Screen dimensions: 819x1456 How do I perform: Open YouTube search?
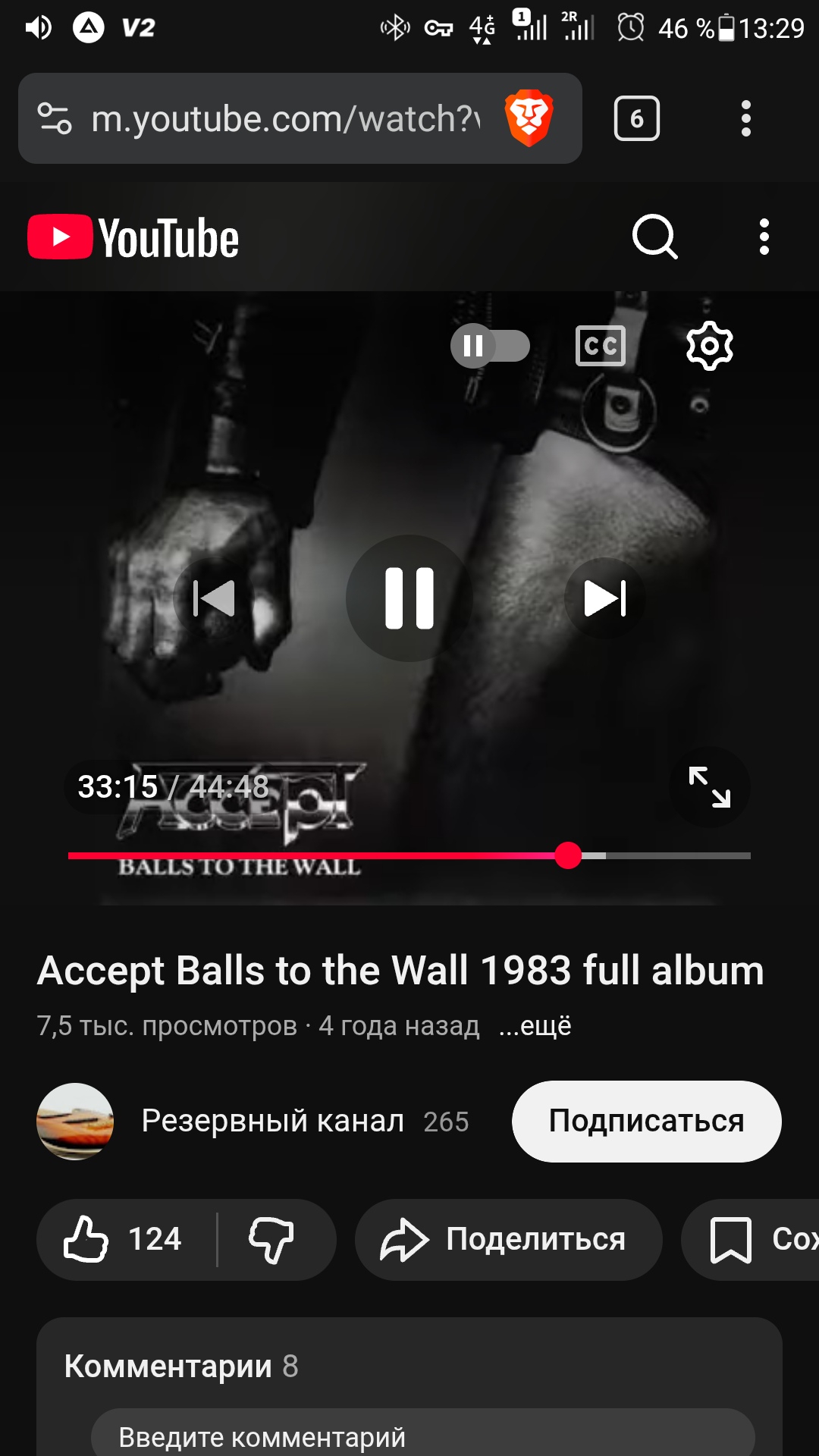click(x=654, y=237)
